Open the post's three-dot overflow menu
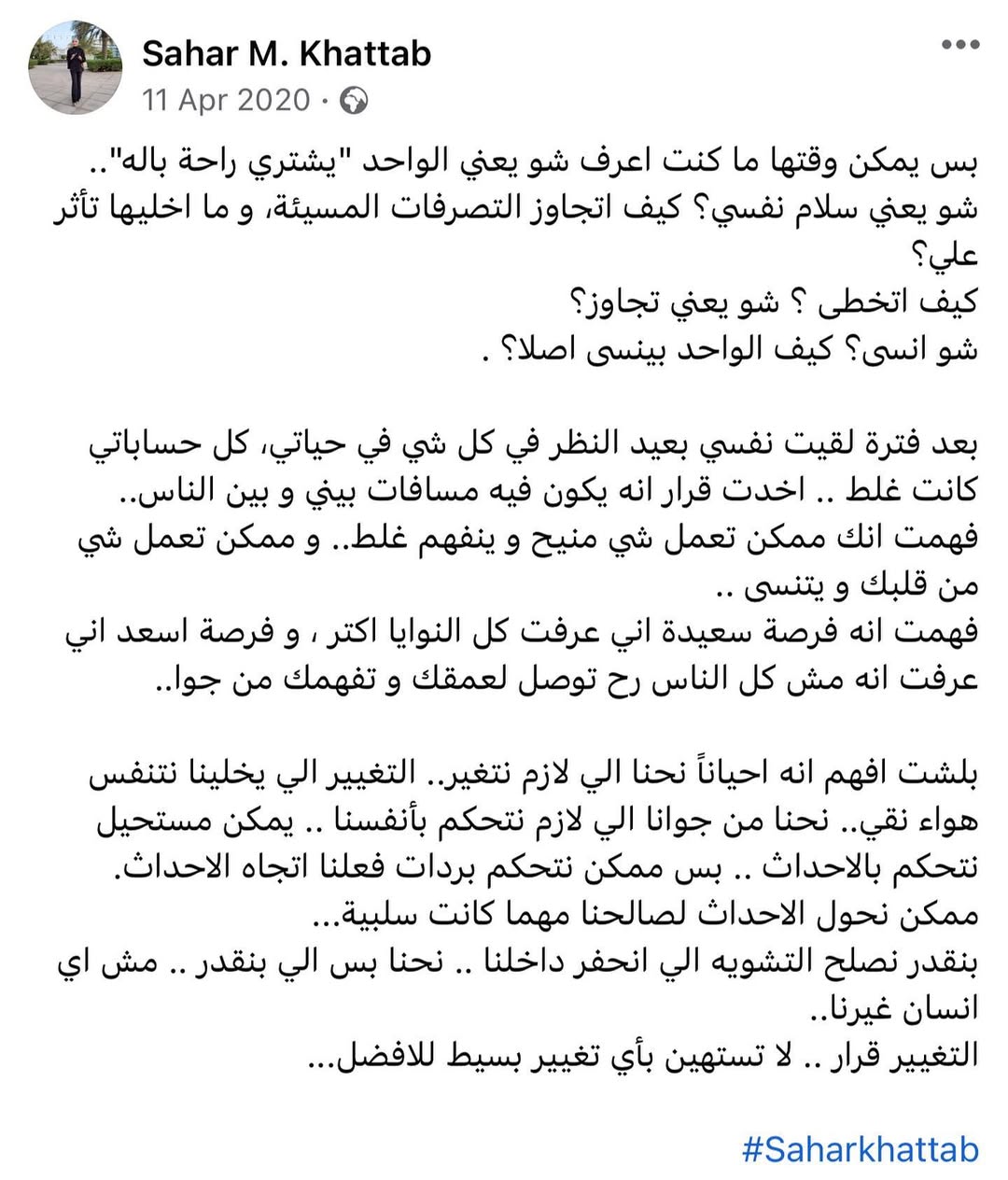 click(959, 45)
